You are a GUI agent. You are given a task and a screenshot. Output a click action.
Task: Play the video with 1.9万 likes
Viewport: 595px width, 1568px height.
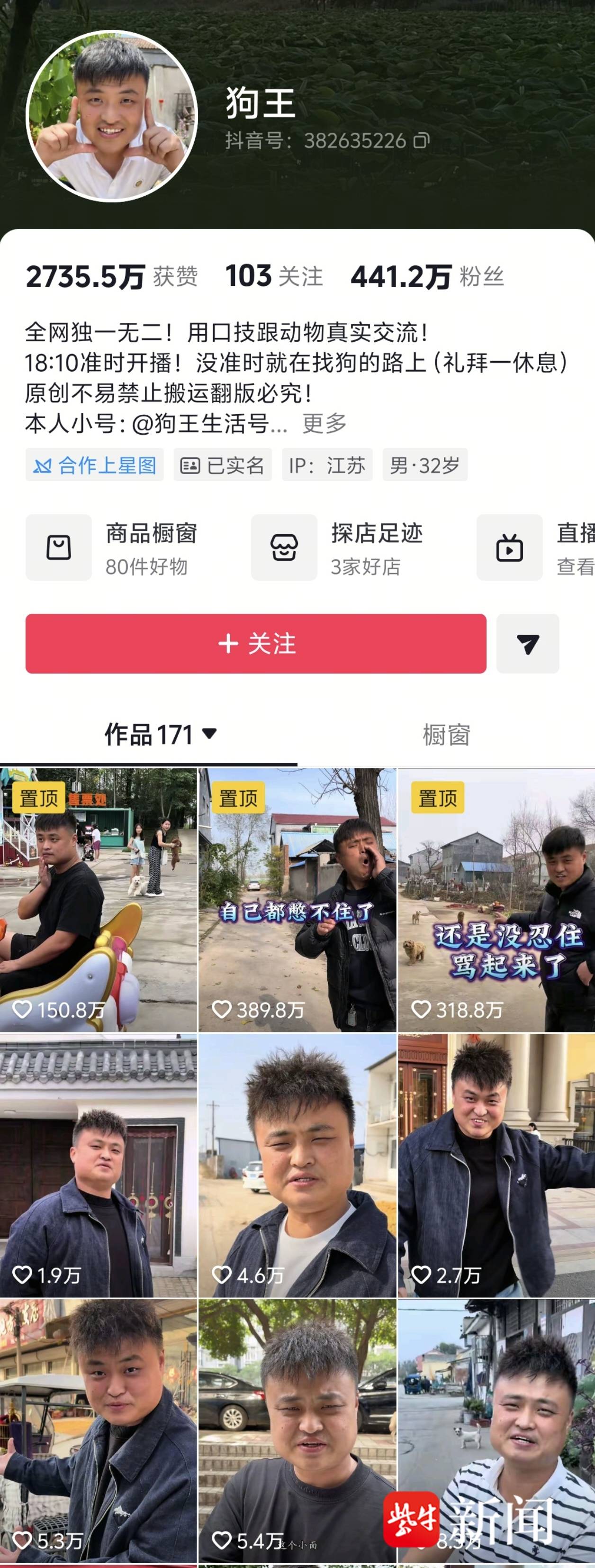[99, 1165]
